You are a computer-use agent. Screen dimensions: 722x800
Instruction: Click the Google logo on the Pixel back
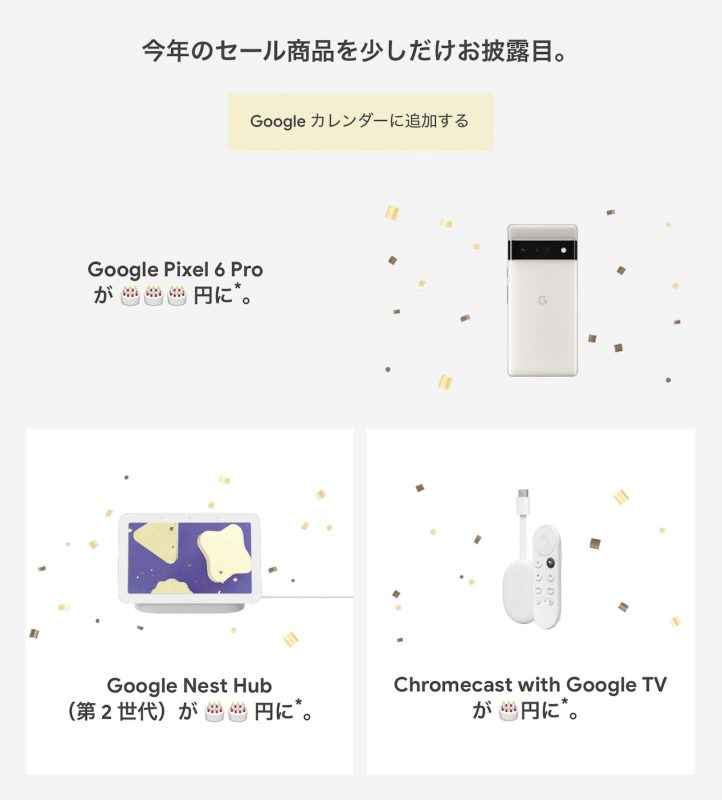pos(543,300)
